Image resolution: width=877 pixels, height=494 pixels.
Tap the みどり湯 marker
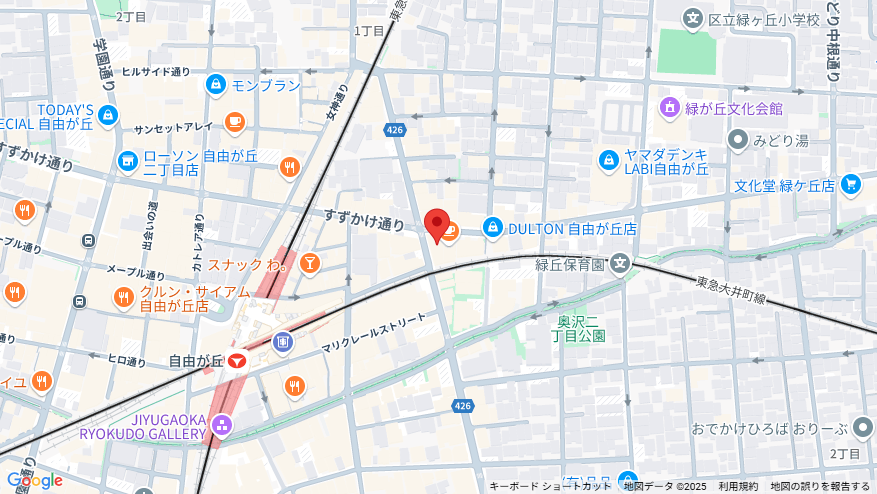pos(738,140)
